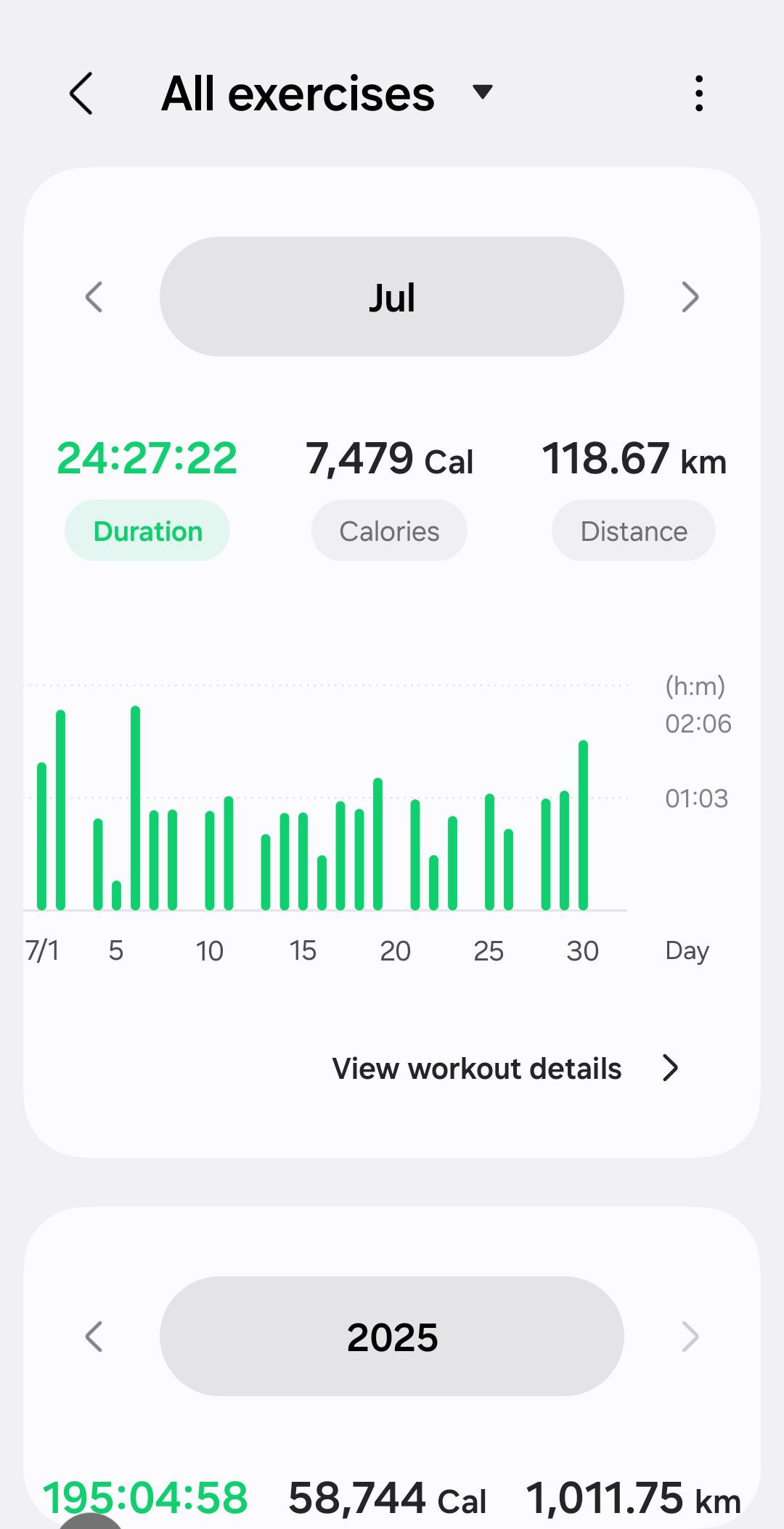Switch chart to Calories

pyautogui.click(x=389, y=531)
